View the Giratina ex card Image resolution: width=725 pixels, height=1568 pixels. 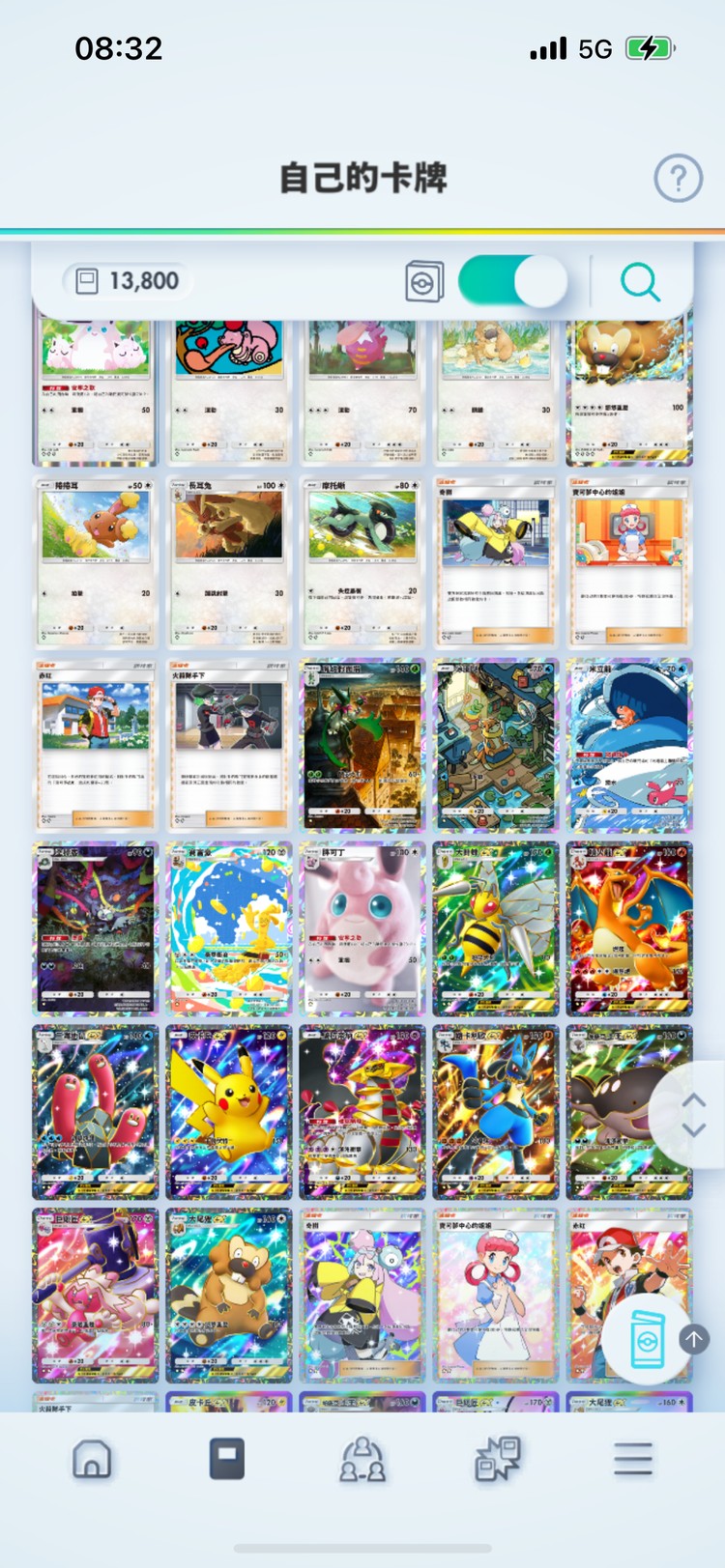pos(362,1111)
